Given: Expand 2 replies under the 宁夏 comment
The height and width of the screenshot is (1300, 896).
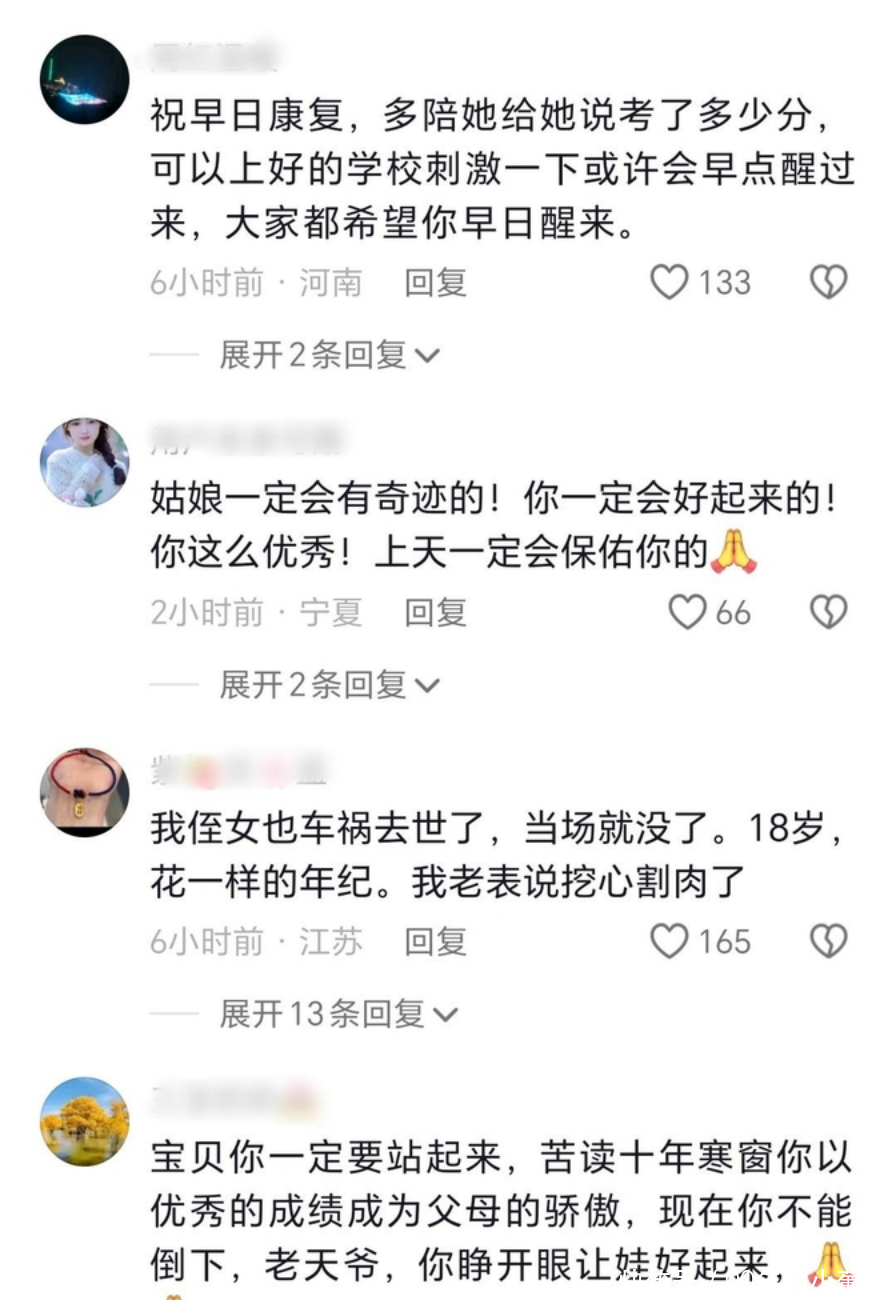Looking at the screenshot, I should (x=329, y=685).
